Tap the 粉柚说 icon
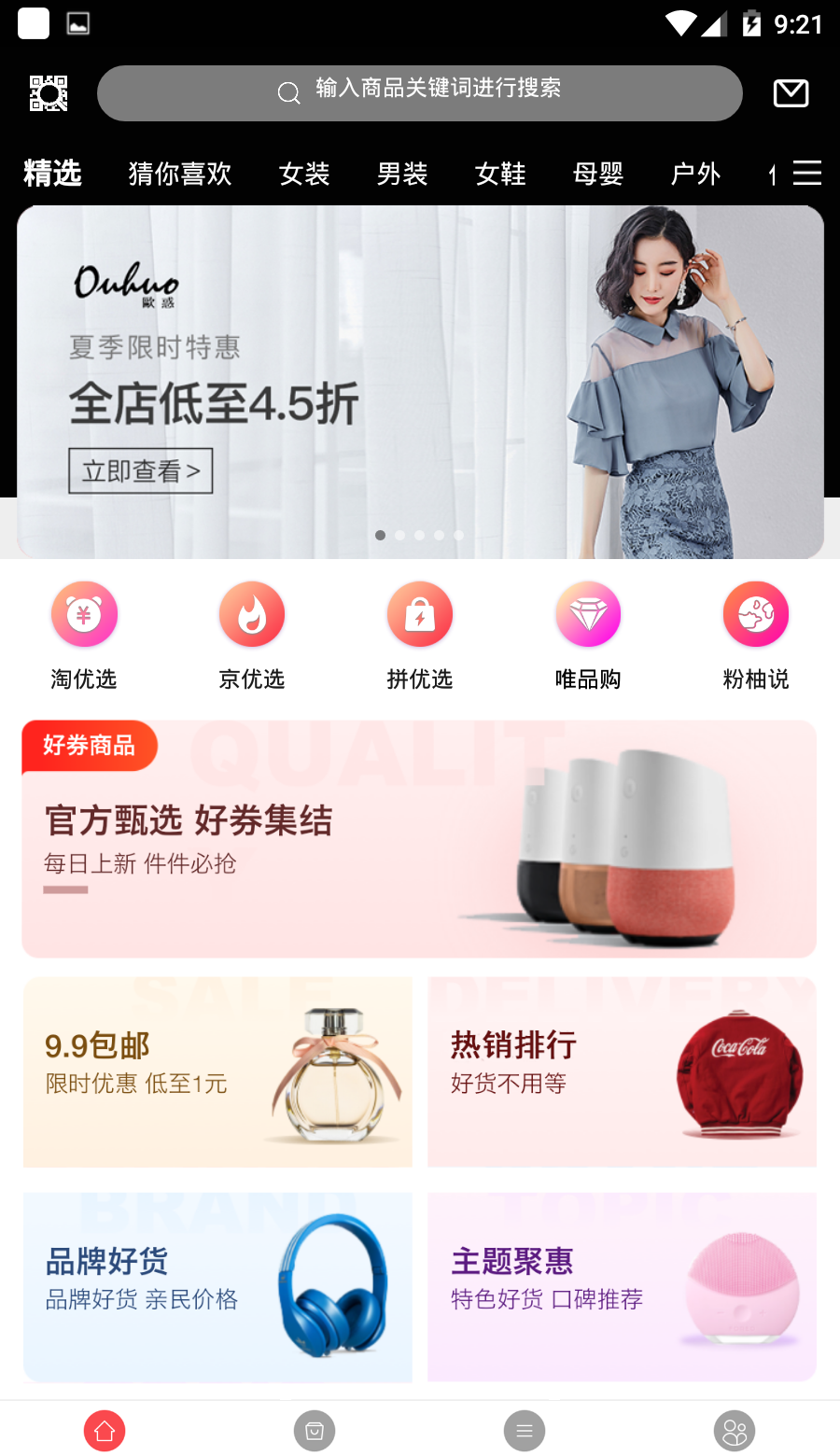This screenshot has width=840, height=1456. (x=756, y=614)
